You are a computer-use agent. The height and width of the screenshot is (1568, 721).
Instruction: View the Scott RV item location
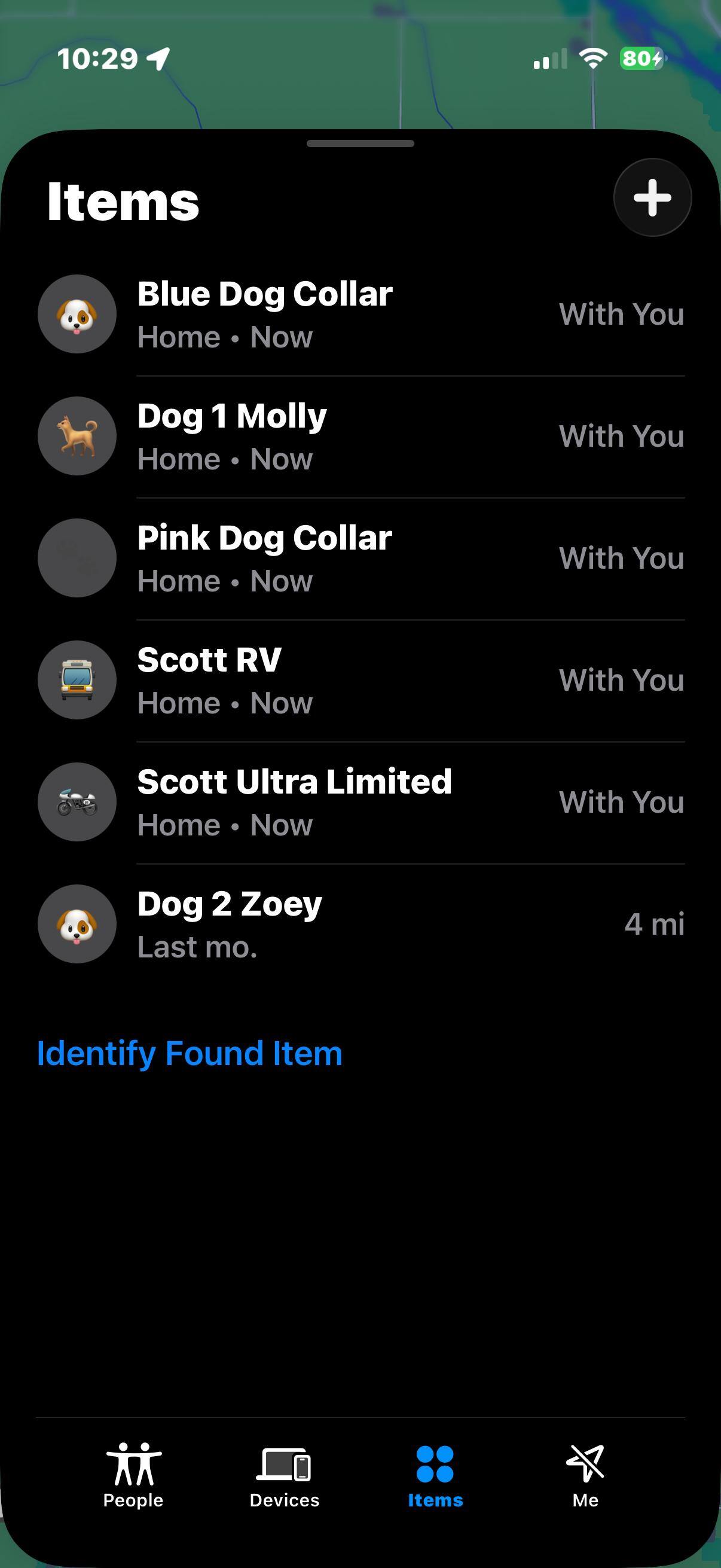click(361, 680)
